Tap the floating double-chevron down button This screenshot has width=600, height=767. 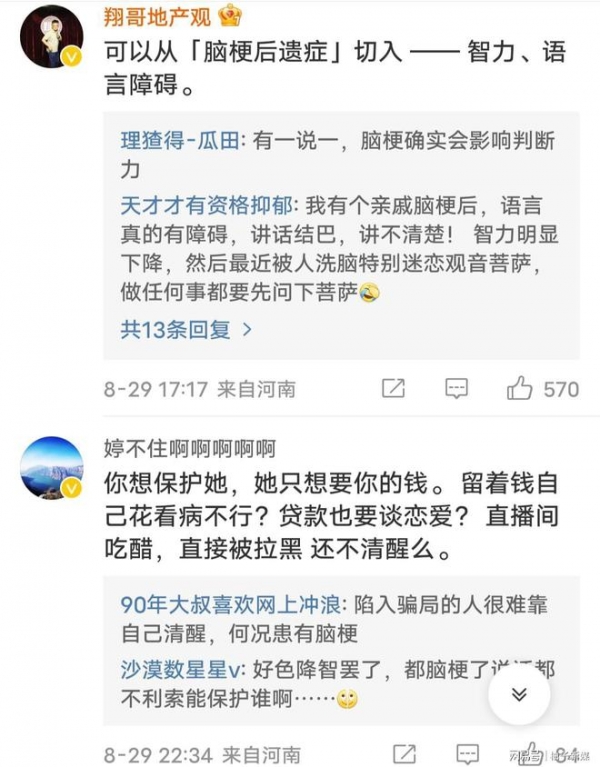pyautogui.click(x=518, y=694)
